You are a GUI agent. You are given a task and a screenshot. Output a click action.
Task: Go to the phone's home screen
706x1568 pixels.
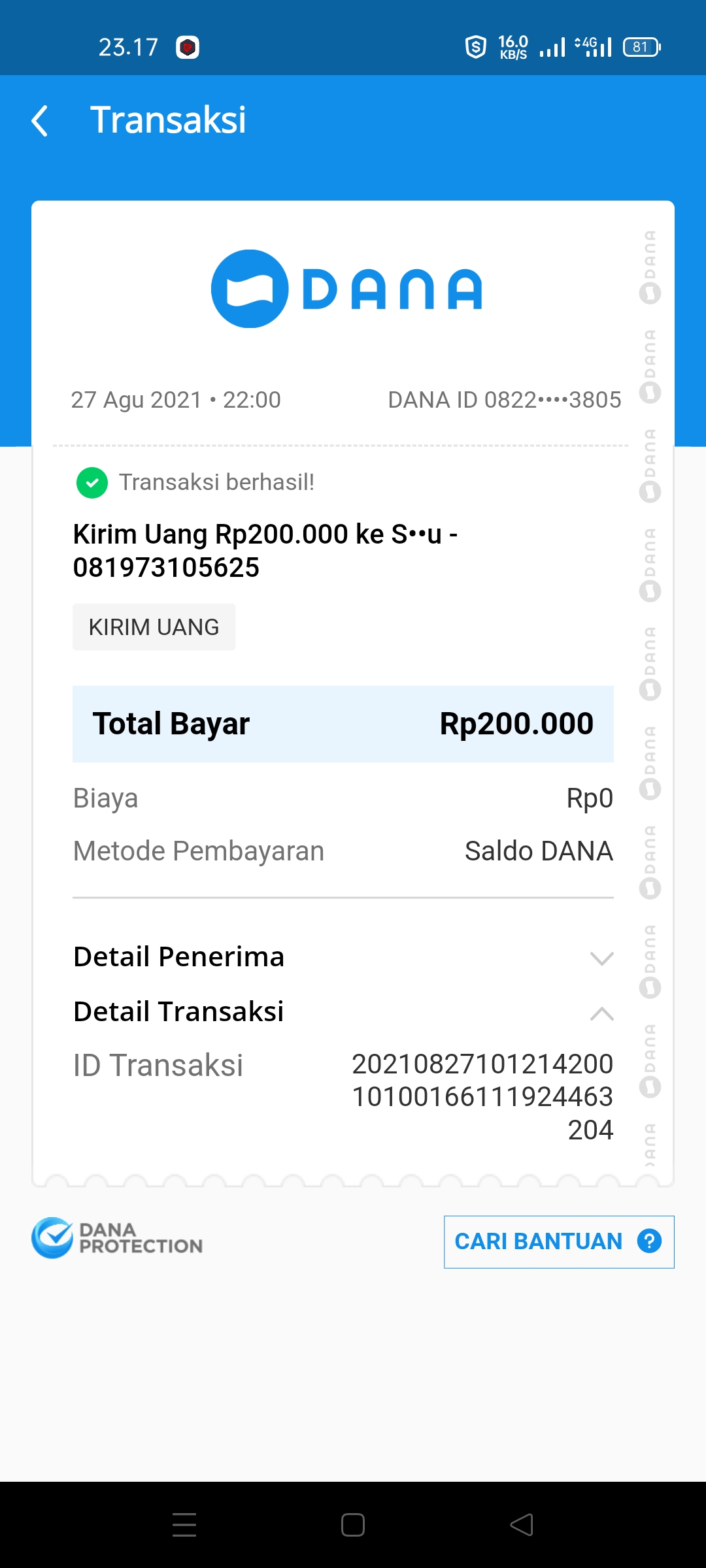point(353,1525)
